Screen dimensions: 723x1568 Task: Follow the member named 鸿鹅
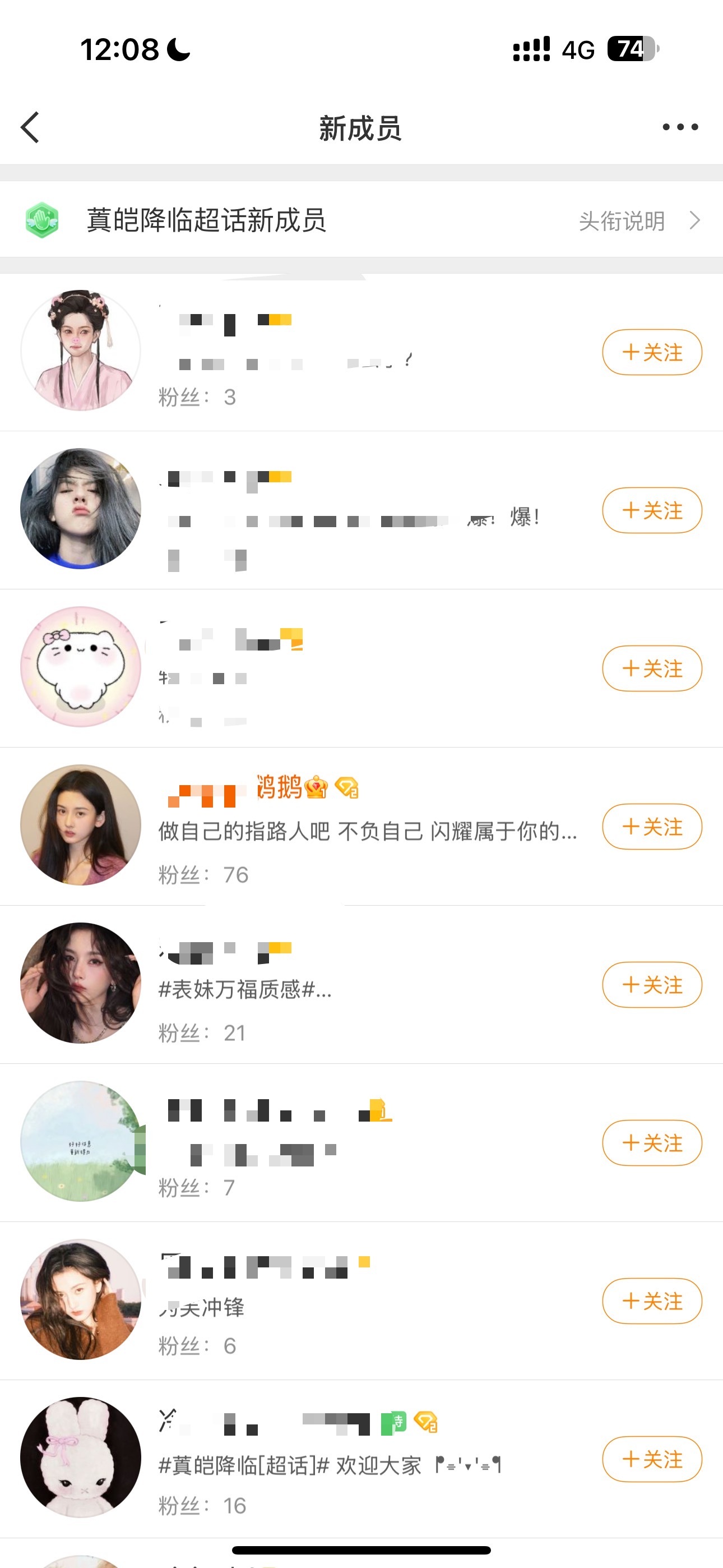point(652,827)
